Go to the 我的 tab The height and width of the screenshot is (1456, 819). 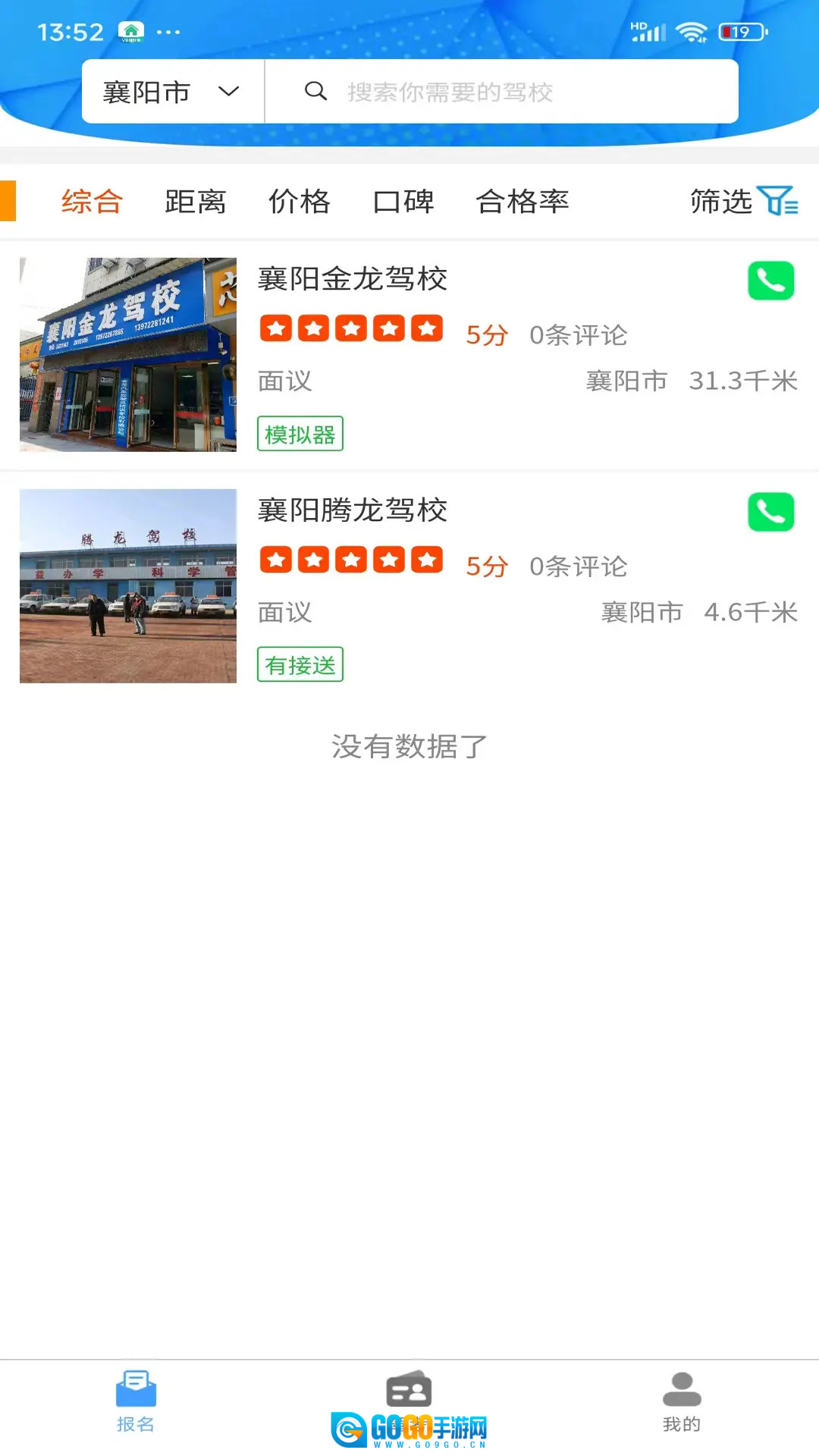[x=682, y=1401]
